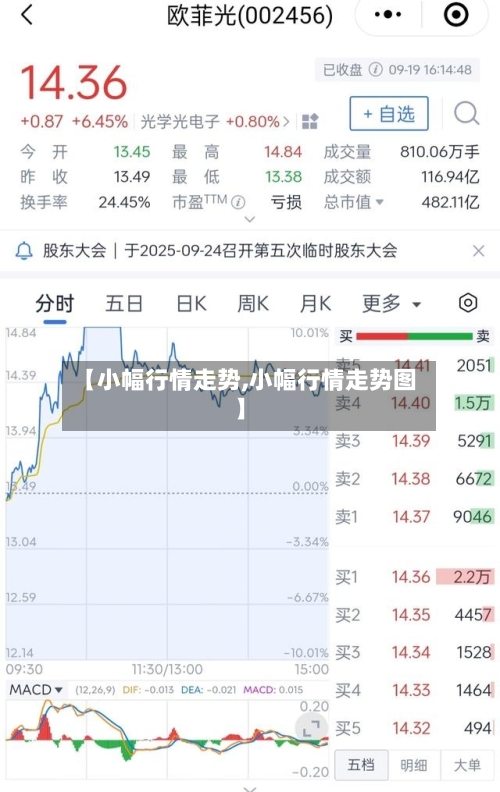Select the 五档 order book tab
This screenshot has height=792, width=500.
click(x=361, y=765)
